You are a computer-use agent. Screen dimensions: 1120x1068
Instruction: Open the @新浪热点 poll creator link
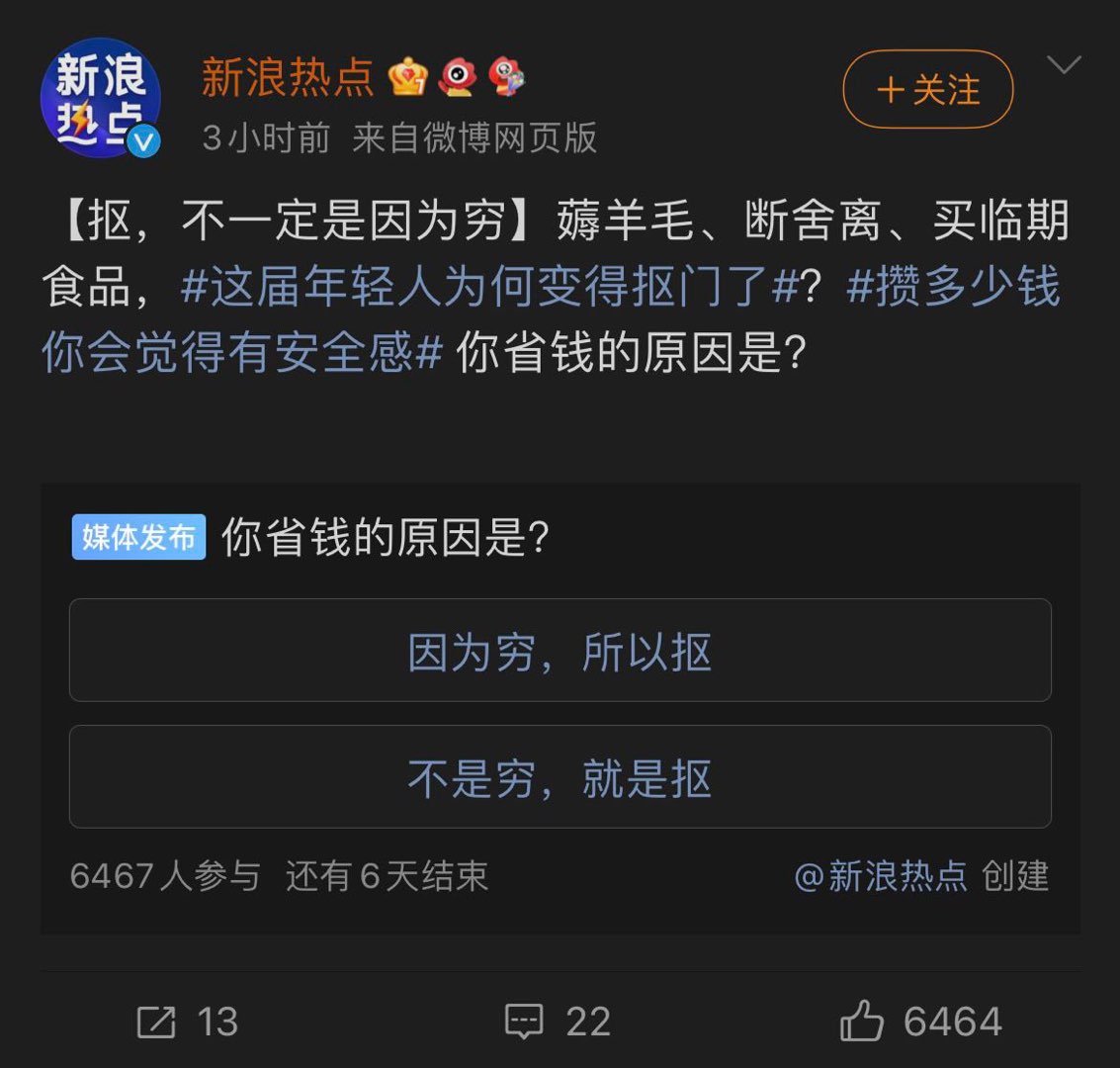point(881,876)
